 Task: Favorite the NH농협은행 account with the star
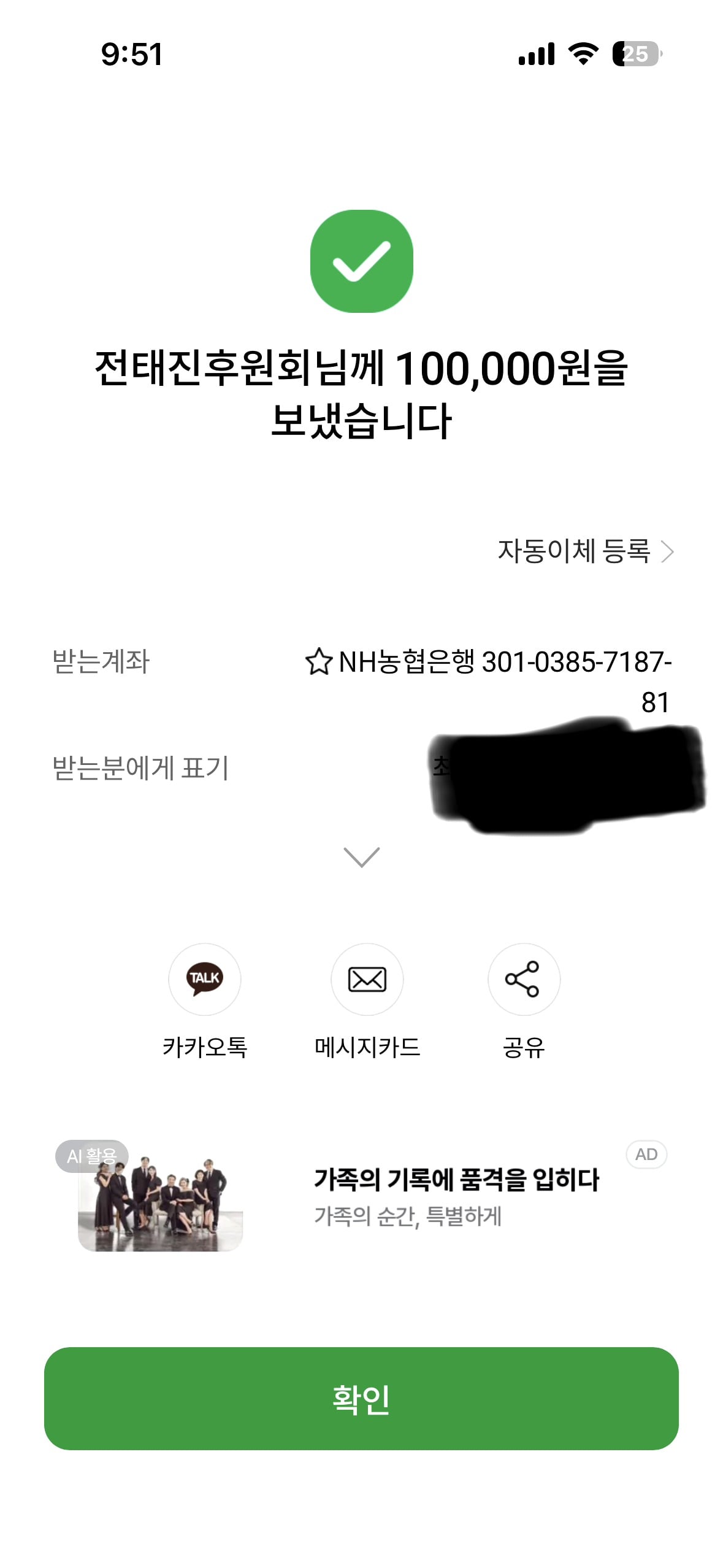click(319, 662)
